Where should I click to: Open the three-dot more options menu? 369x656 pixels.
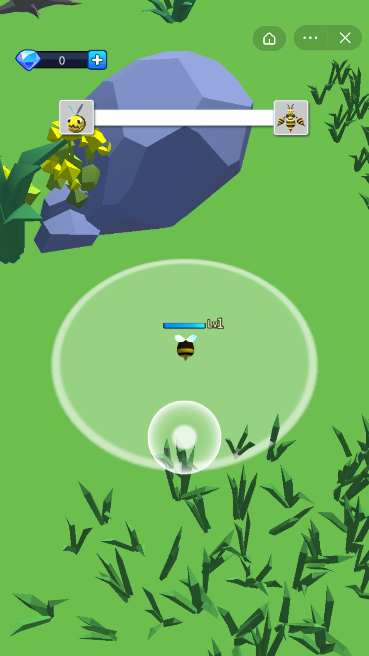pyautogui.click(x=310, y=38)
